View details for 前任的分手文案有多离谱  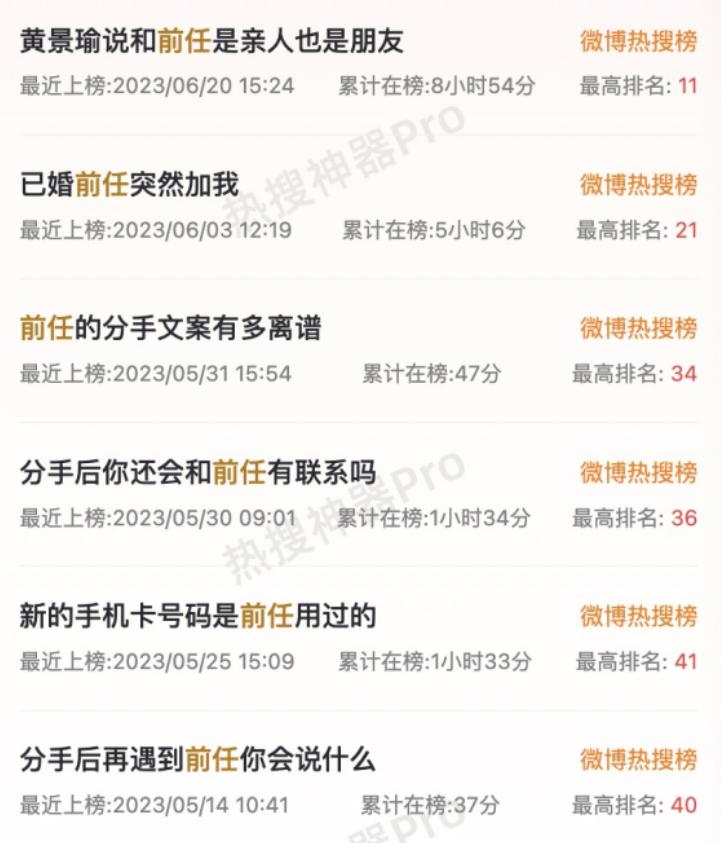tap(171, 328)
